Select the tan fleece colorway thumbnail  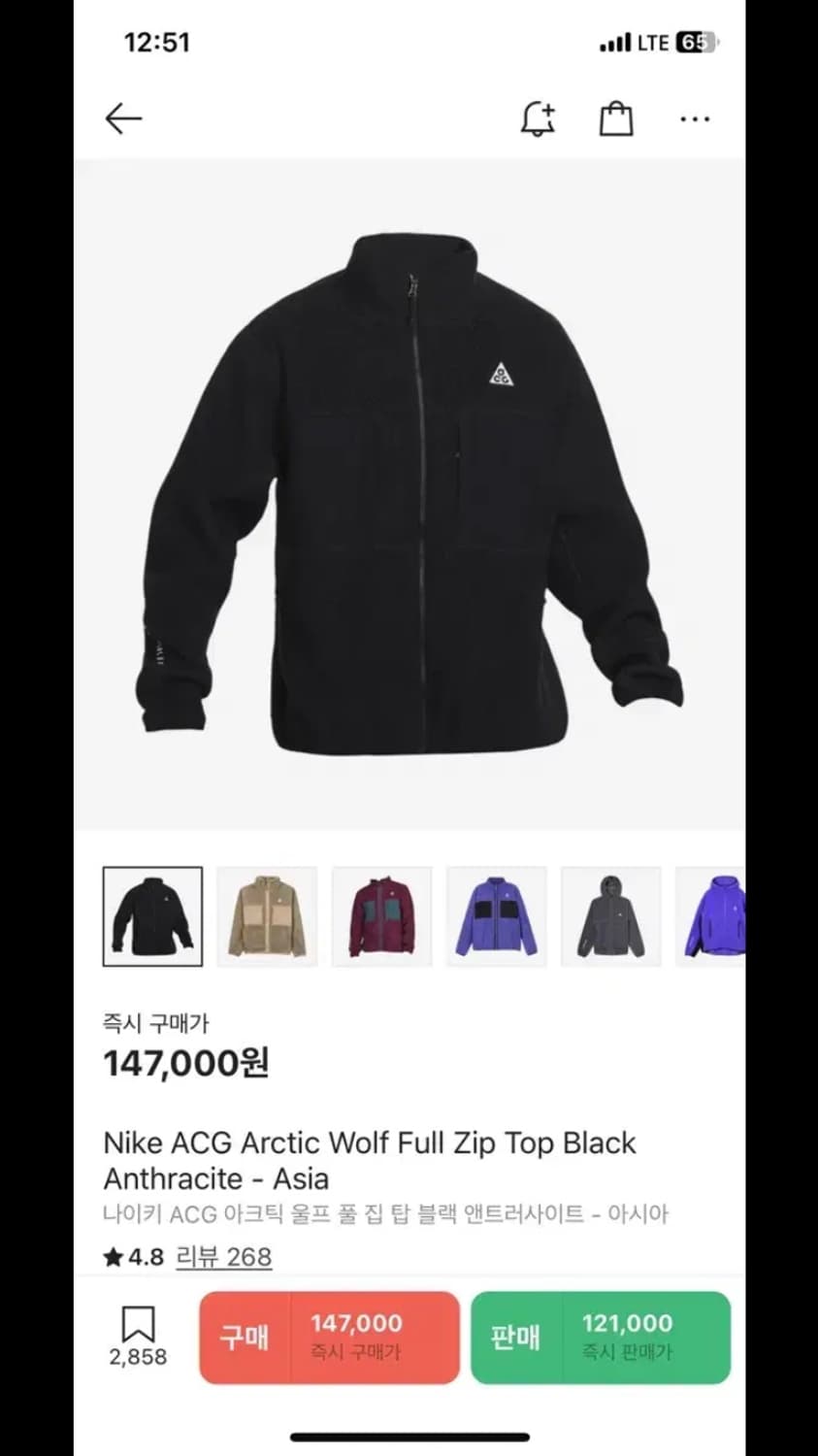click(x=267, y=916)
